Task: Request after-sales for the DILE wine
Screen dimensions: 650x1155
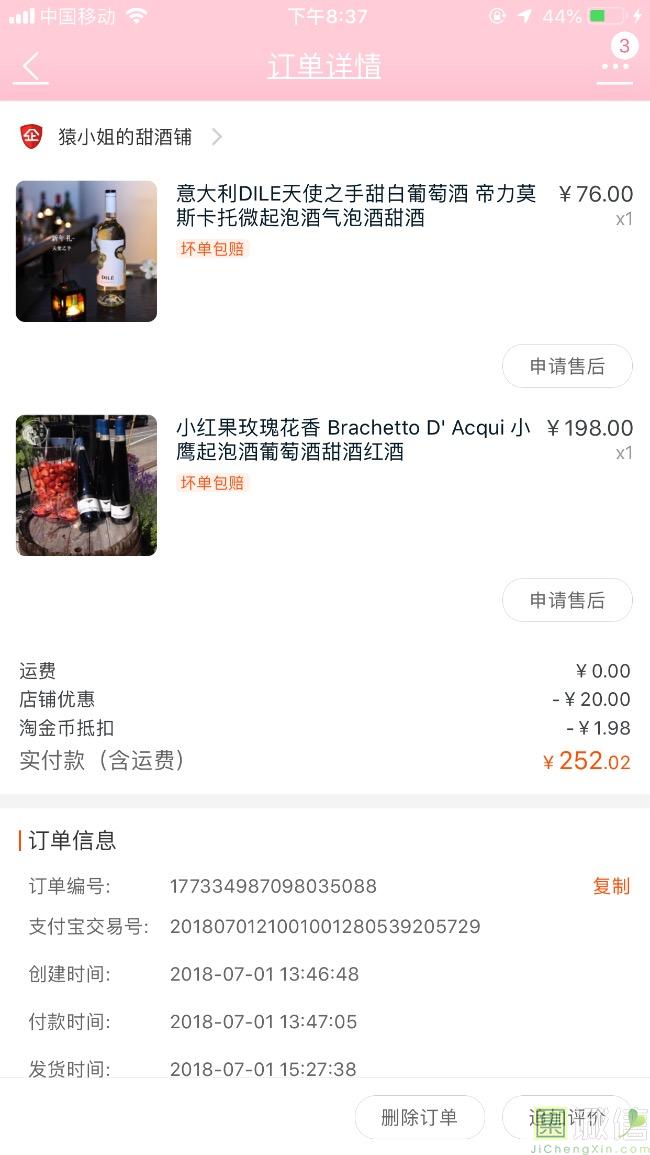Action: click(567, 367)
